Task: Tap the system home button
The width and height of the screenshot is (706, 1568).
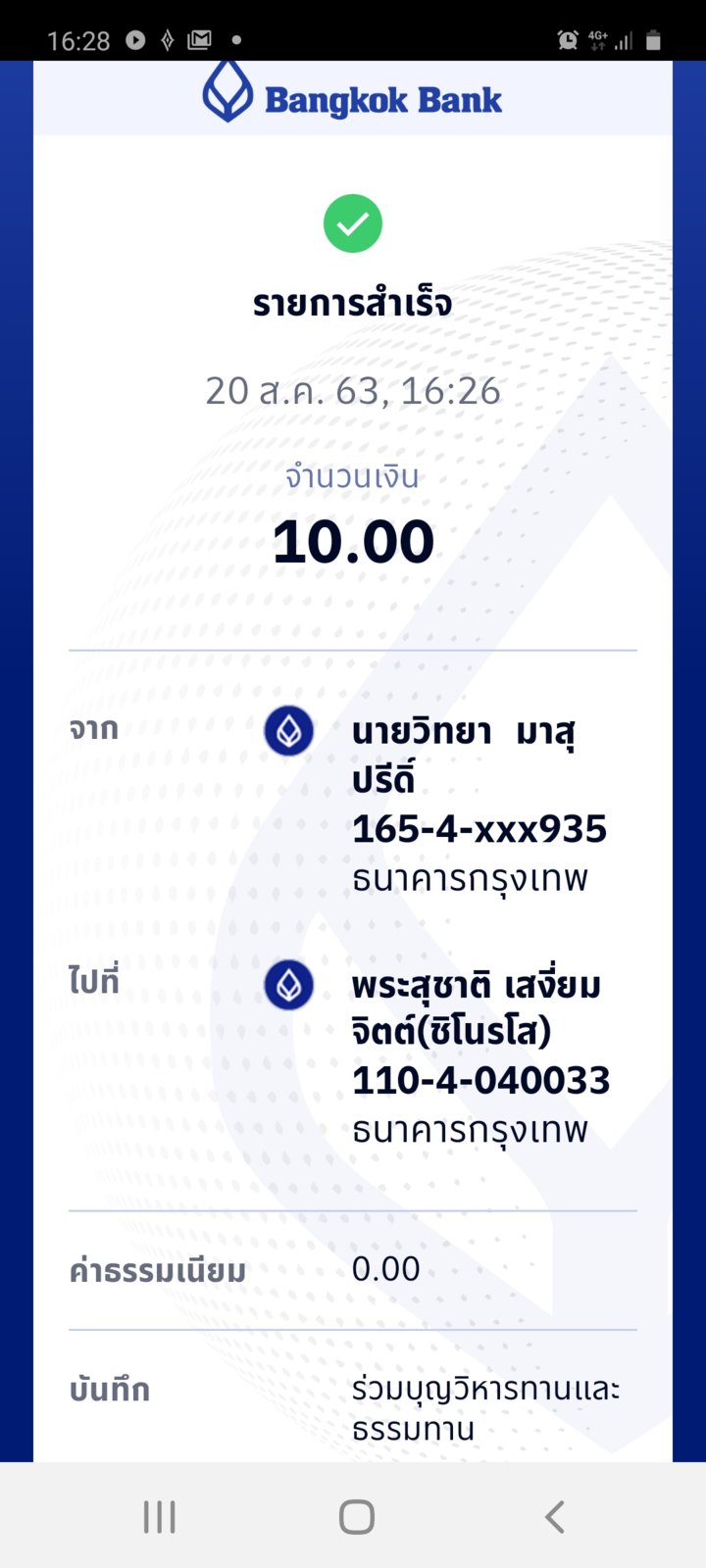Action: [x=357, y=1516]
